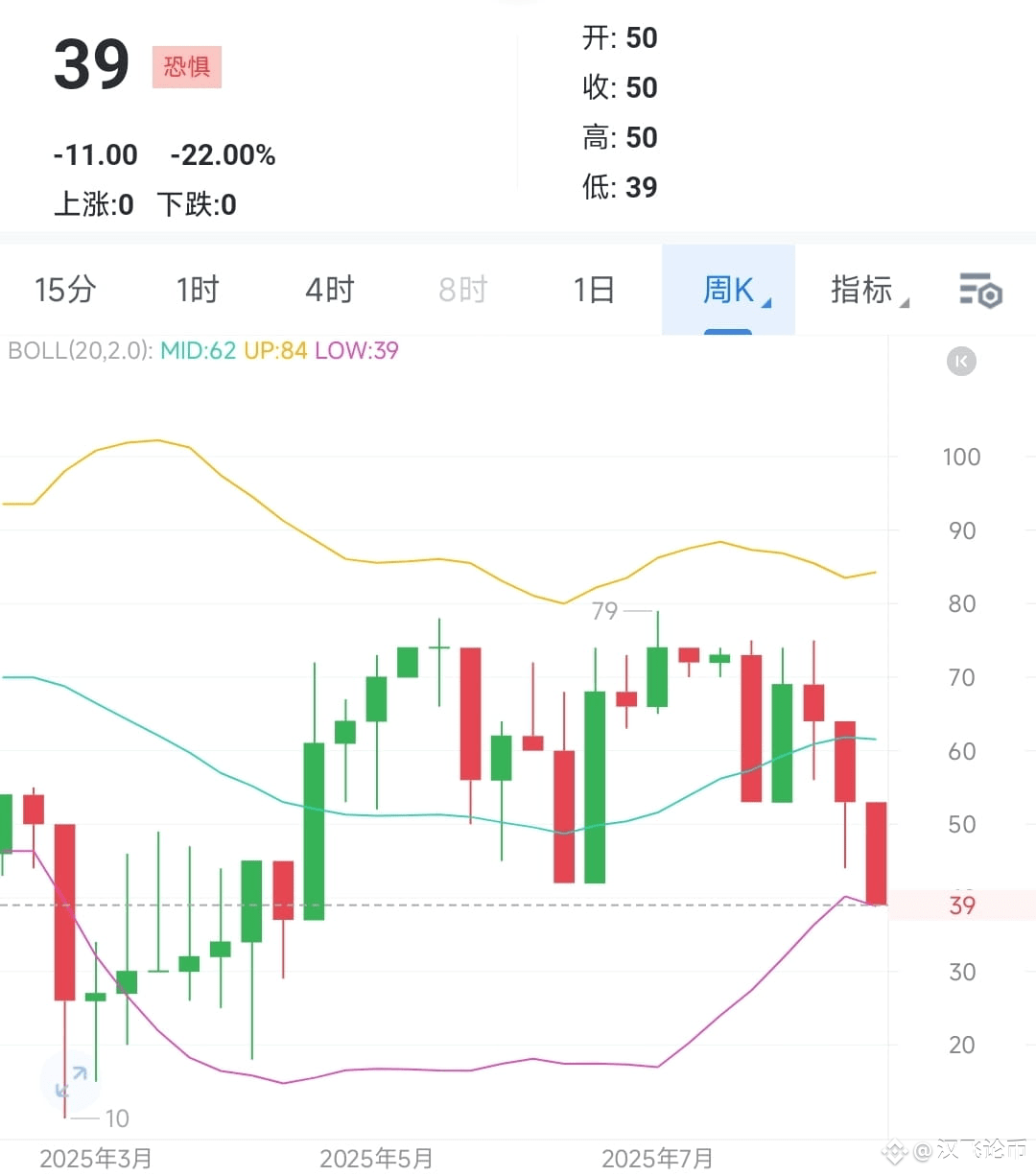Screen dimensions: 1036x1176
Task: Select the 1日 timeframe
Action: 594,290
